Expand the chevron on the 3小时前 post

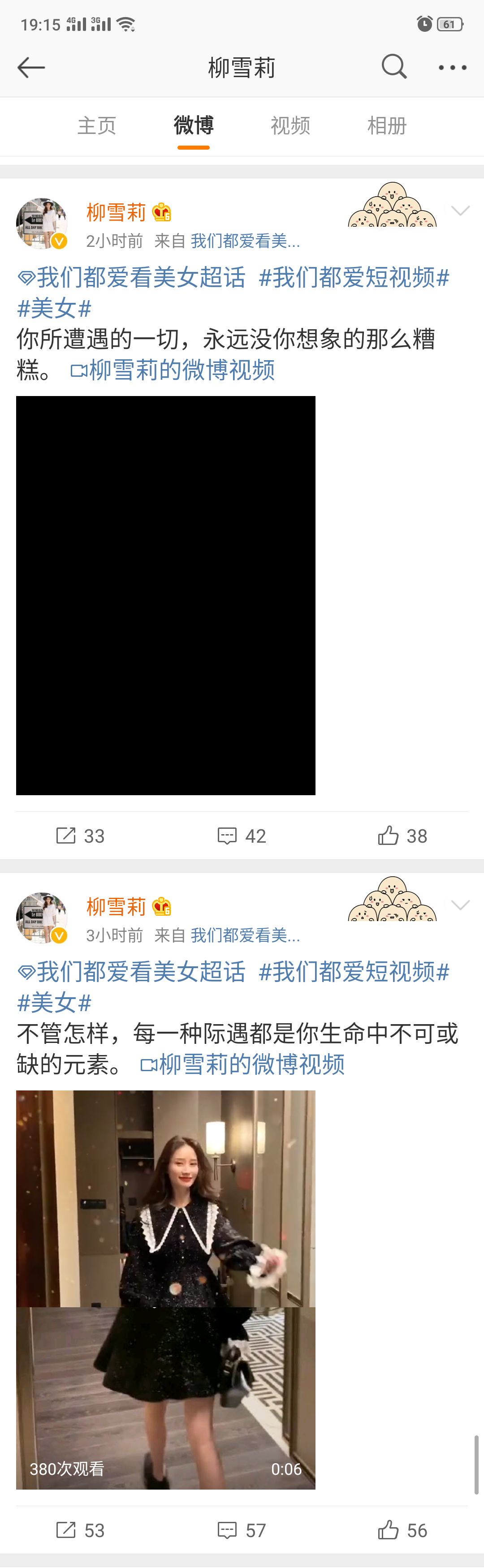click(x=460, y=905)
